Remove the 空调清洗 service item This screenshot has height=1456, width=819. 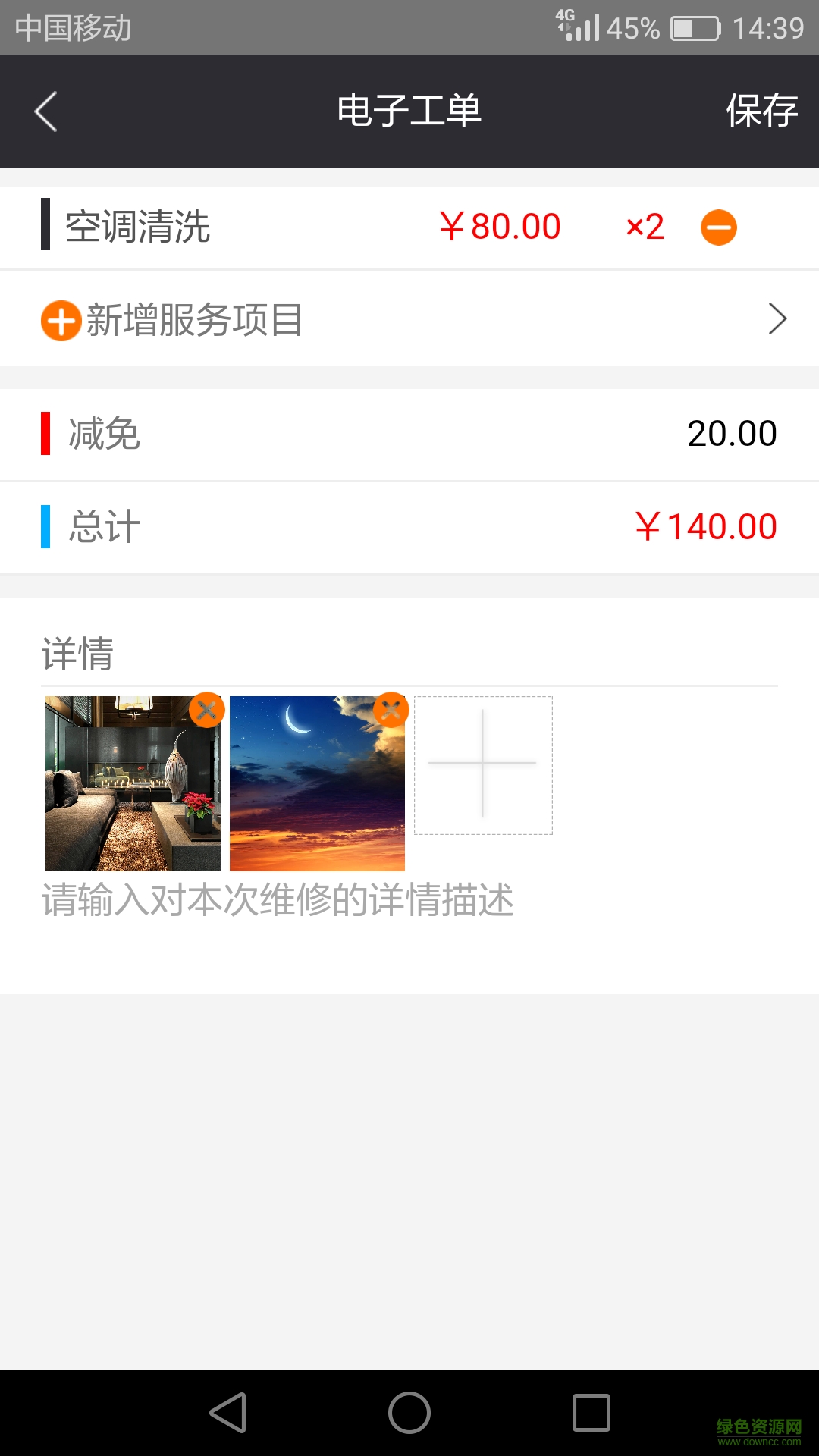718,227
